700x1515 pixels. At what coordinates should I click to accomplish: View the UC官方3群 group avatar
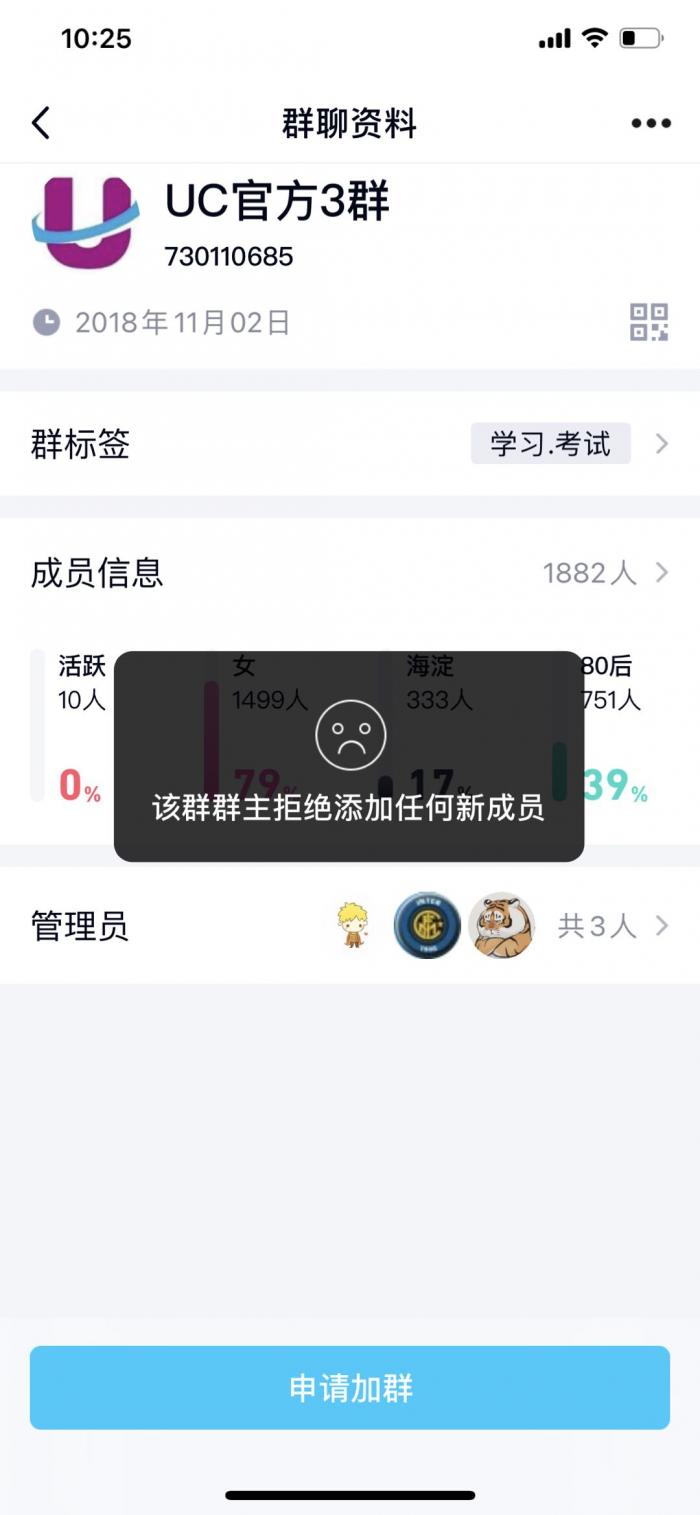tap(82, 222)
